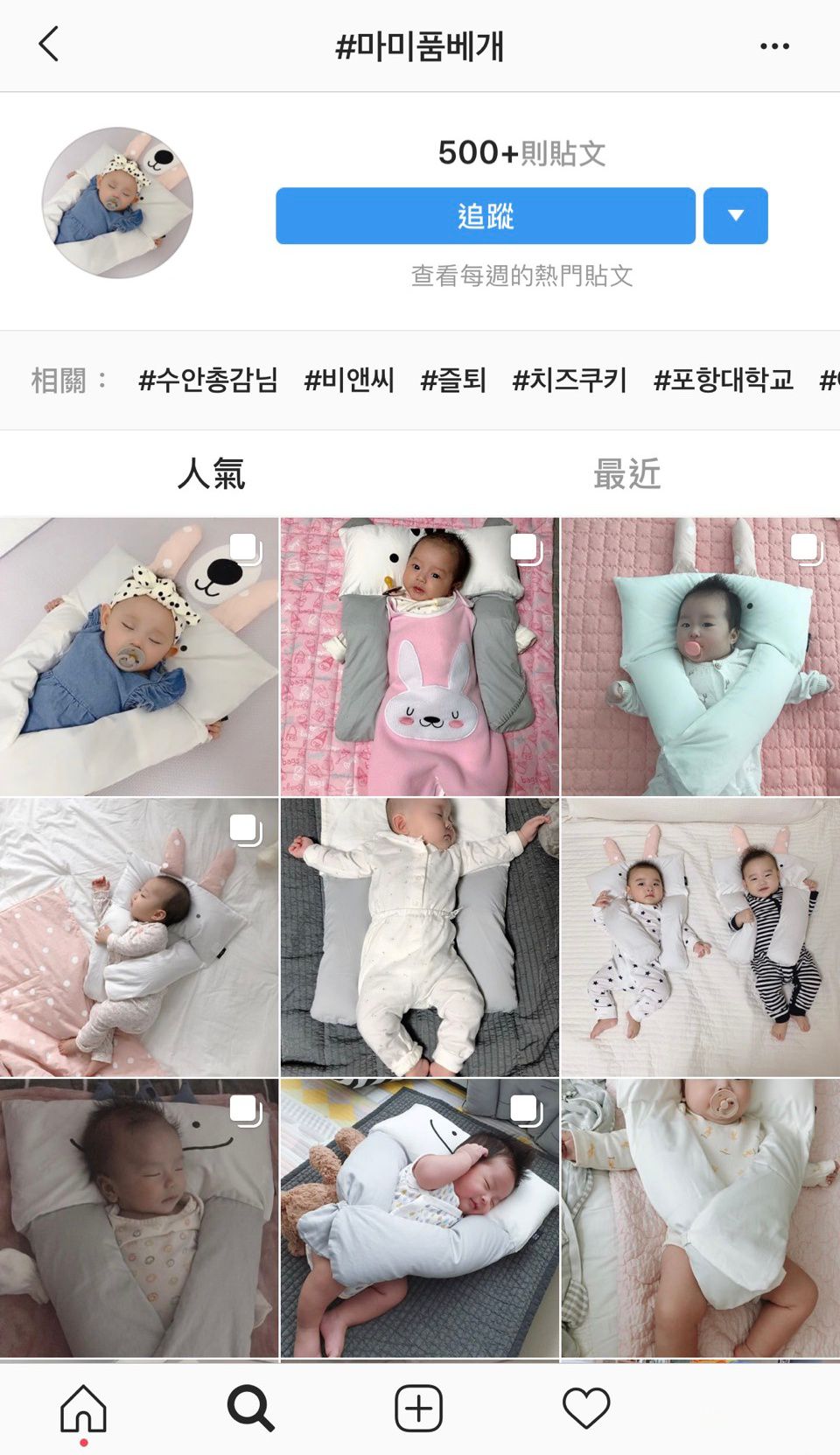
Task: Create a new post with plus icon
Action: click(x=418, y=1409)
